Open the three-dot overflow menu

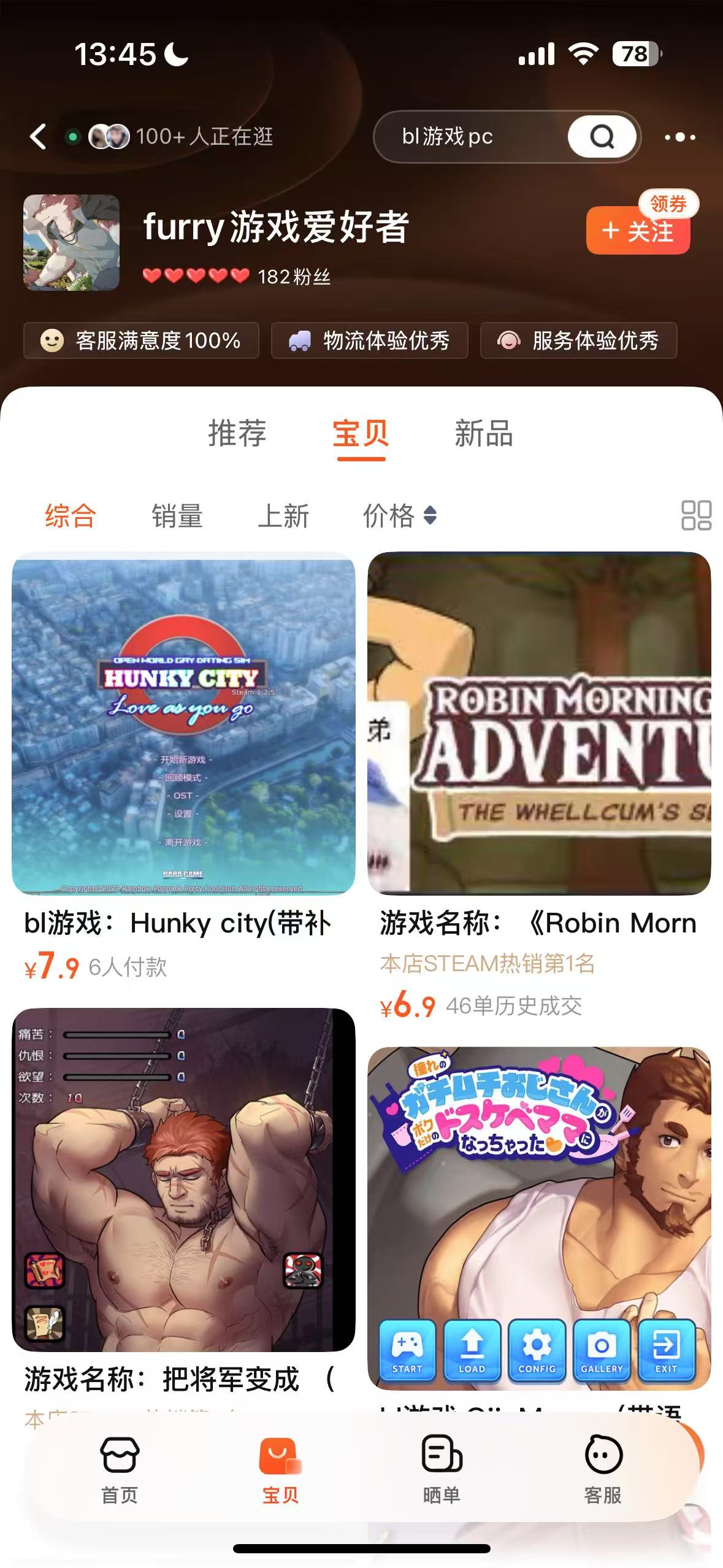(680, 137)
